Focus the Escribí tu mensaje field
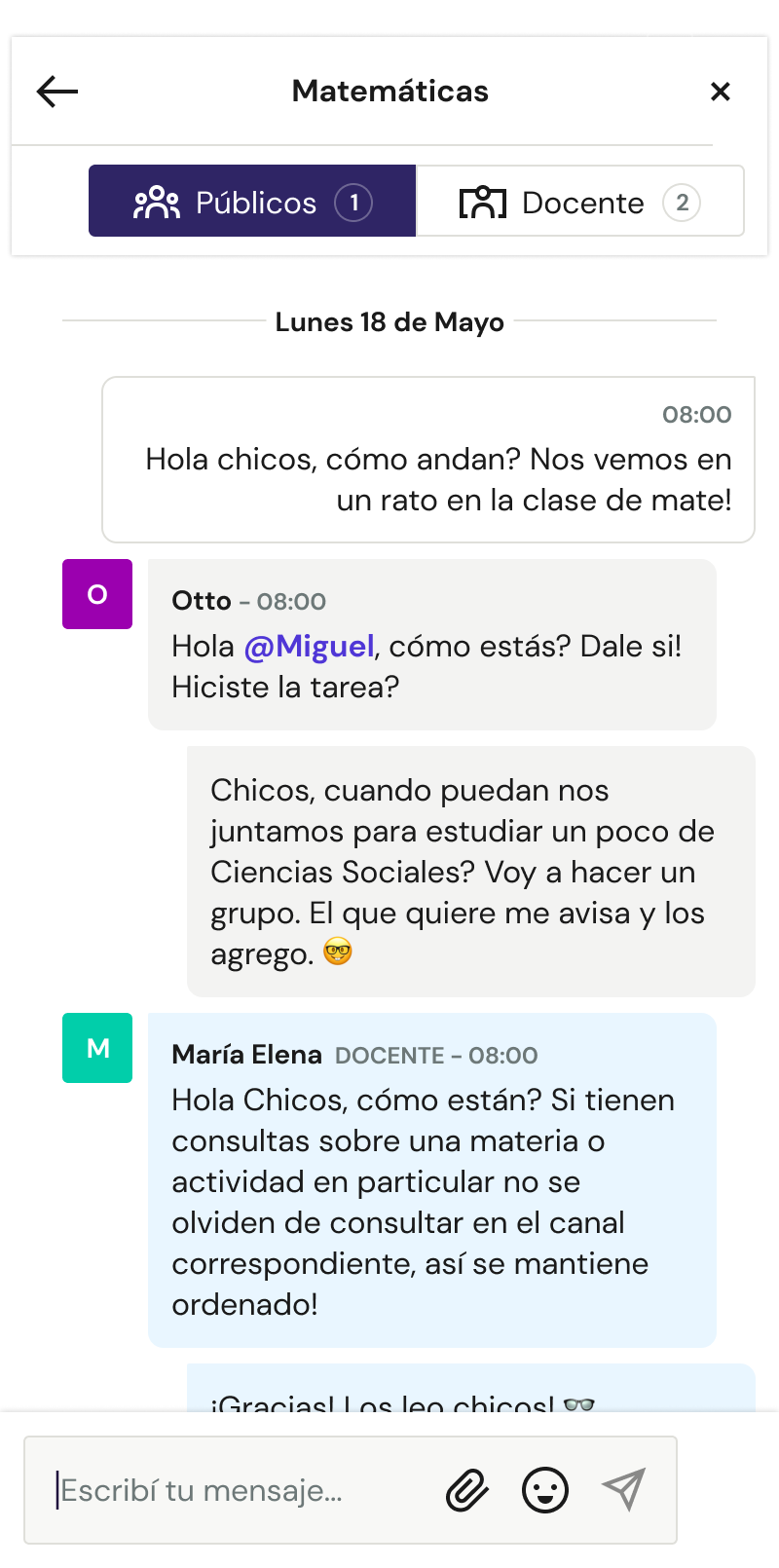Viewport: 779px width, 1568px height. [x=234, y=1490]
